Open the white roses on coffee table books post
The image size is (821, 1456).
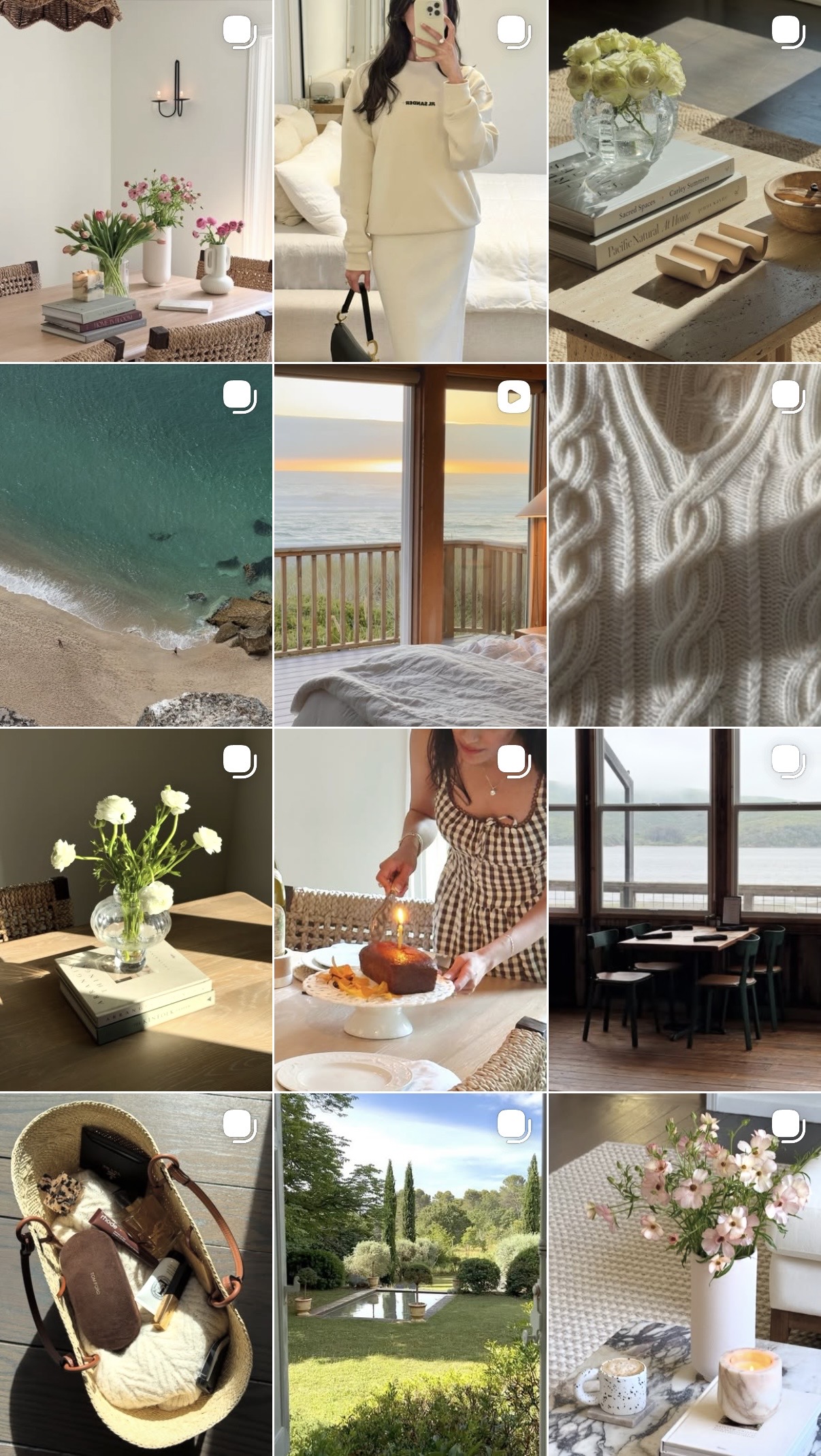tap(685, 180)
